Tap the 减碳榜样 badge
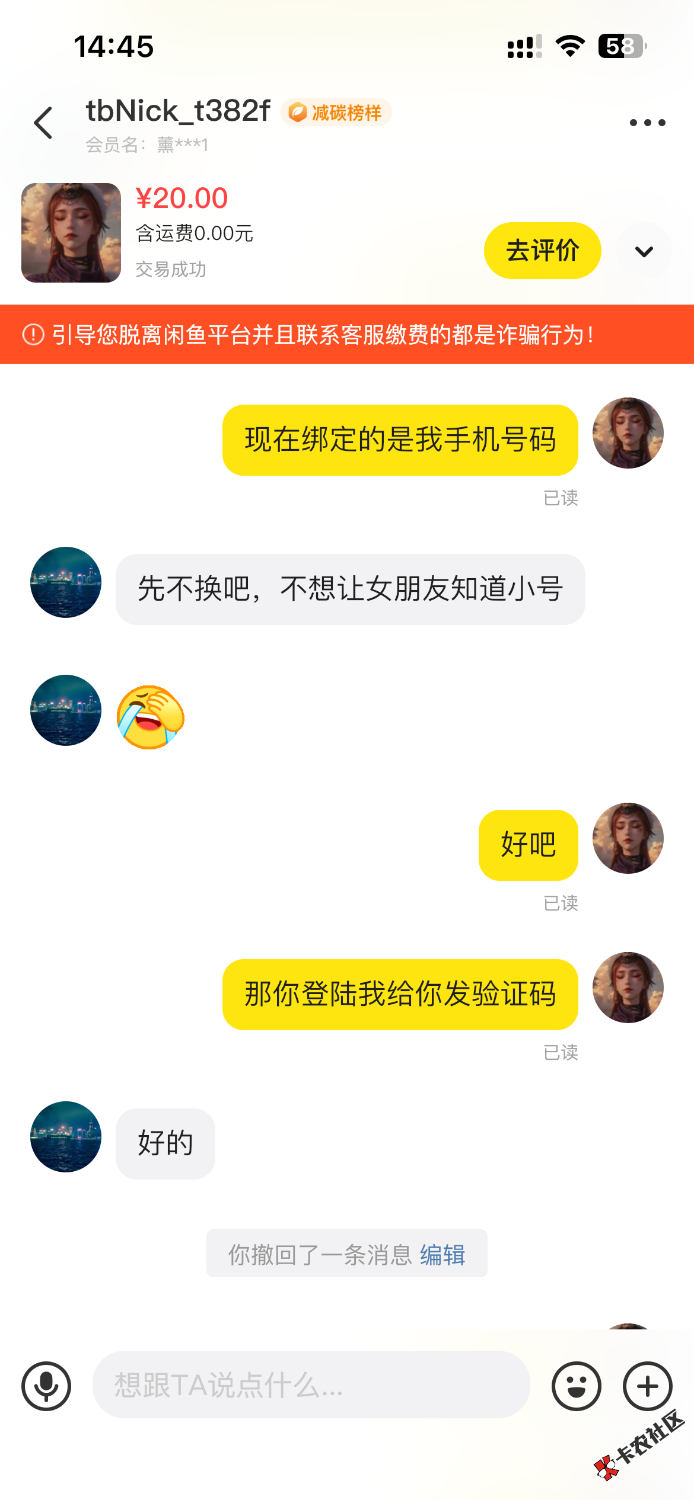This screenshot has height=1500, width=694. tap(336, 113)
